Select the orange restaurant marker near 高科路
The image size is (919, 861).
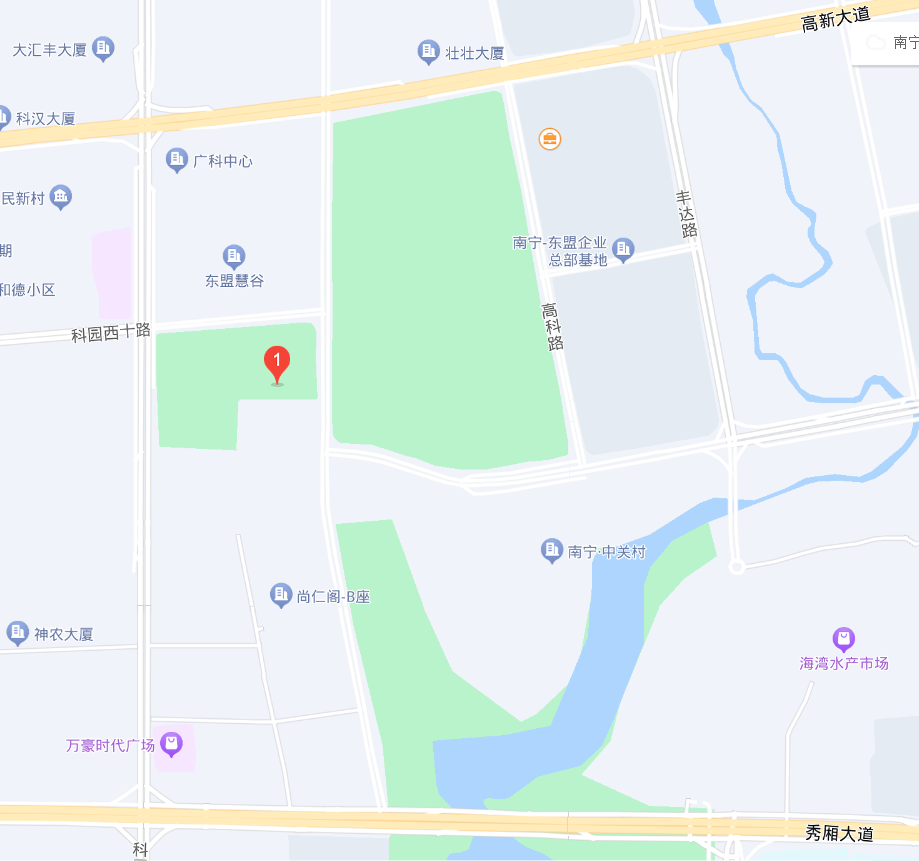[549, 139]
